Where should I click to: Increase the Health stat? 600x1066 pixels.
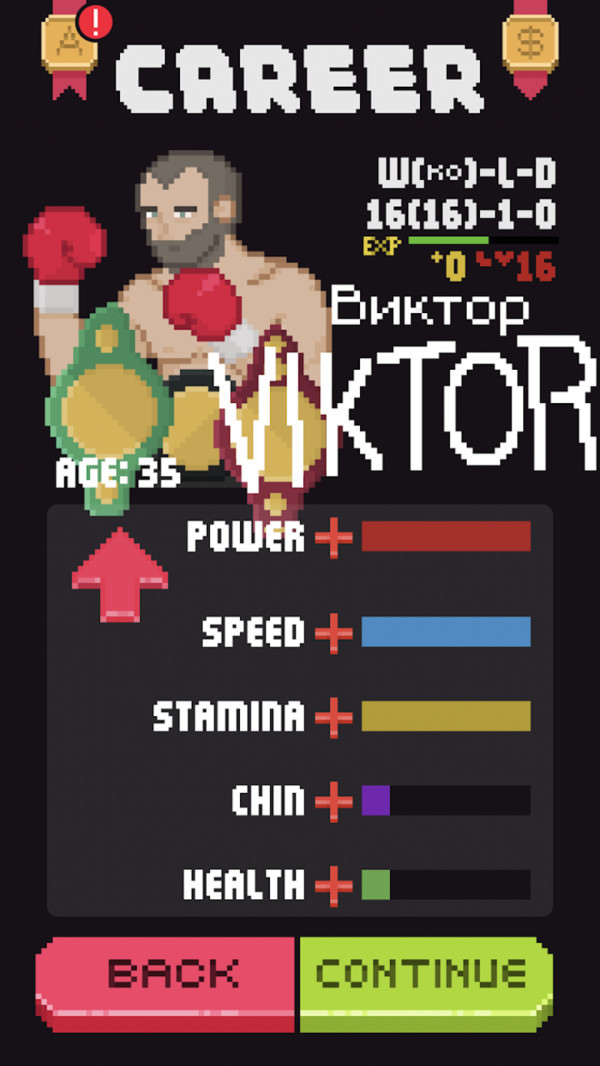click(x=334, y=885)
